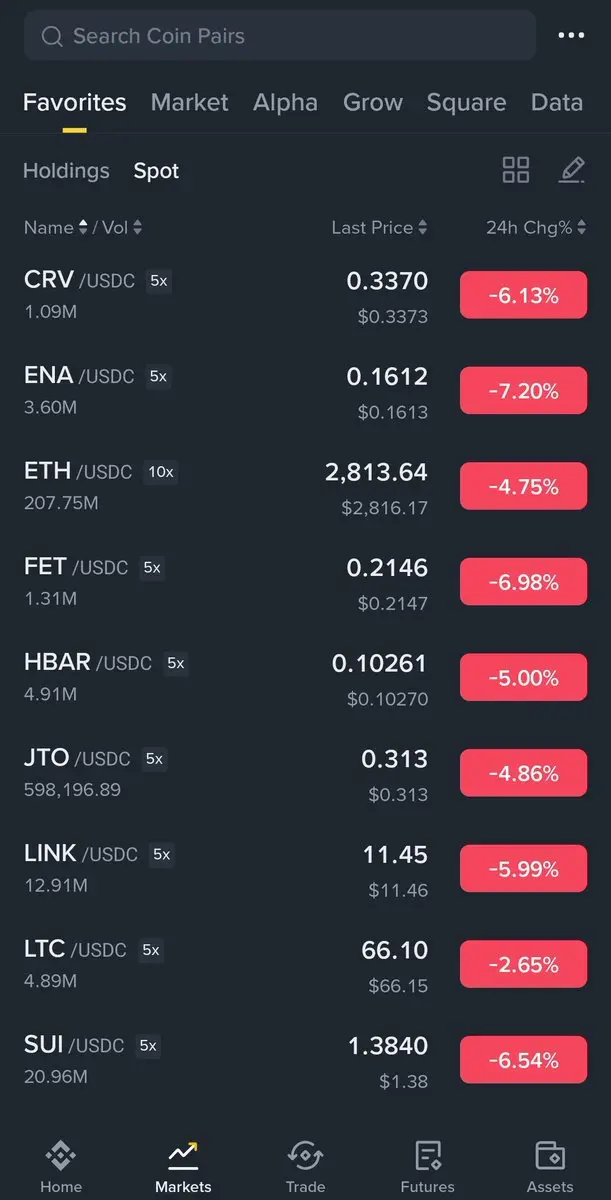The width and height of the screenshot is (611, 1200).
Task: Sort the list by Last Price
Action: [x=379, y=228]
